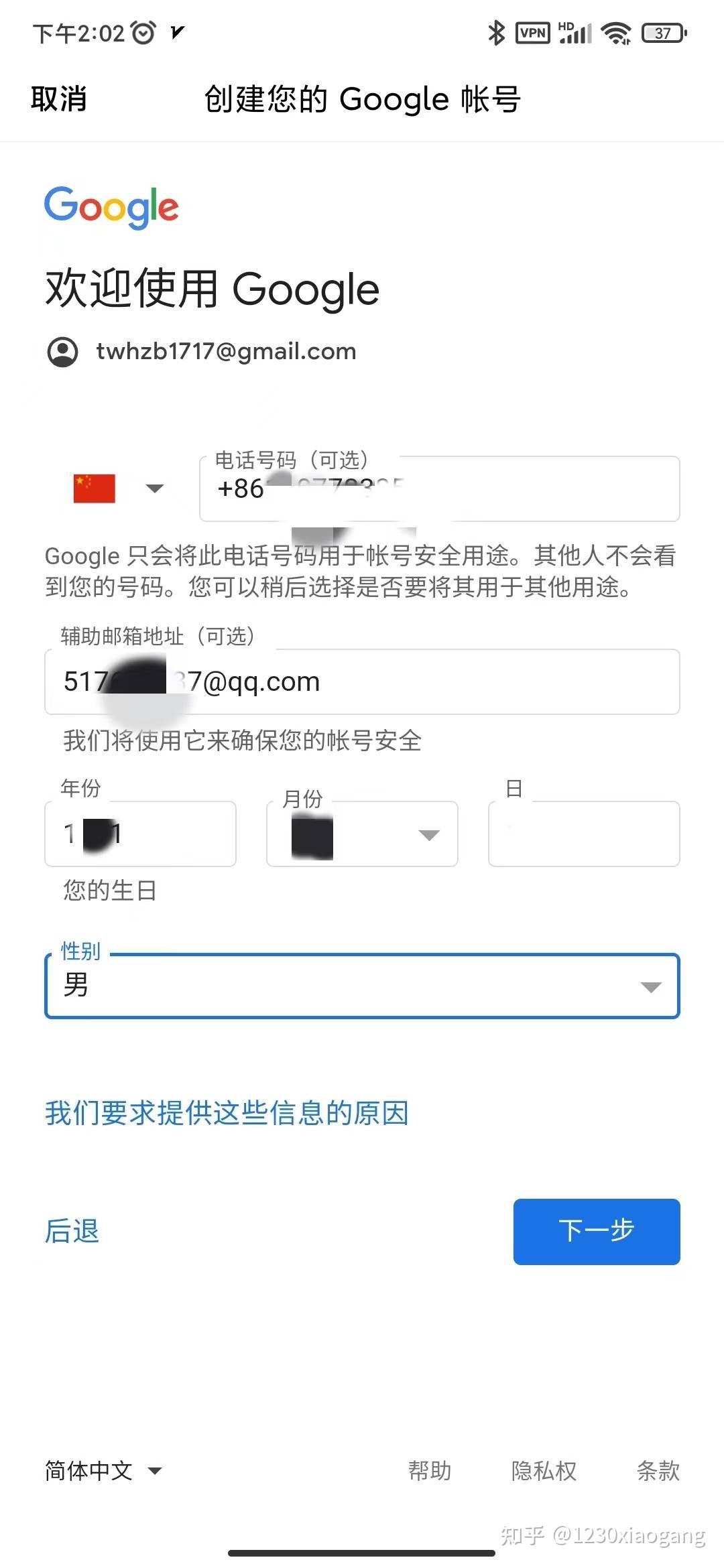Open the month dropdown
This screenshot has width=724, height=1568.
click(x=362, y=834)
